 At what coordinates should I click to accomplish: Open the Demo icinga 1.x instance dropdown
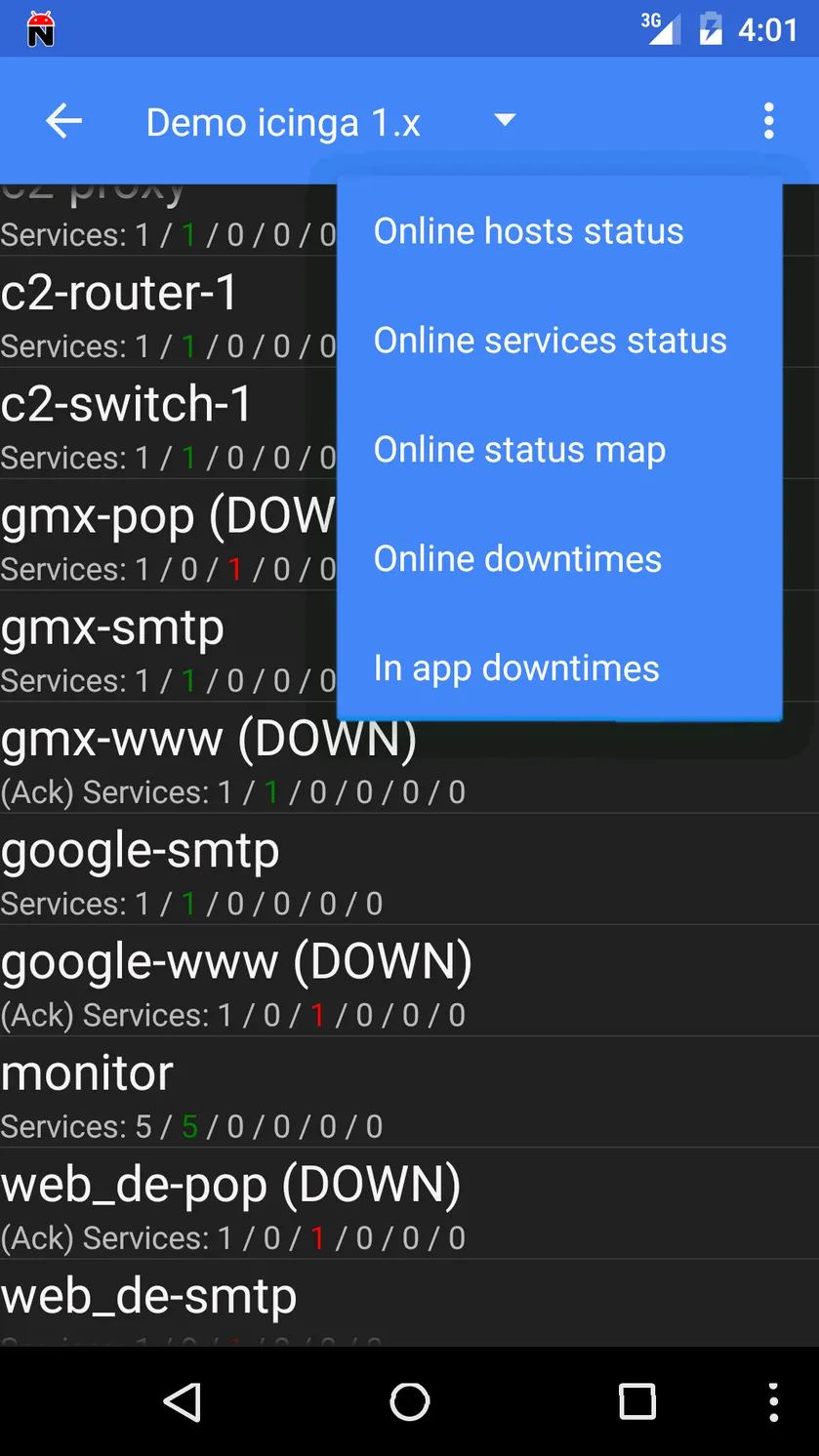[x=331, y=122]
